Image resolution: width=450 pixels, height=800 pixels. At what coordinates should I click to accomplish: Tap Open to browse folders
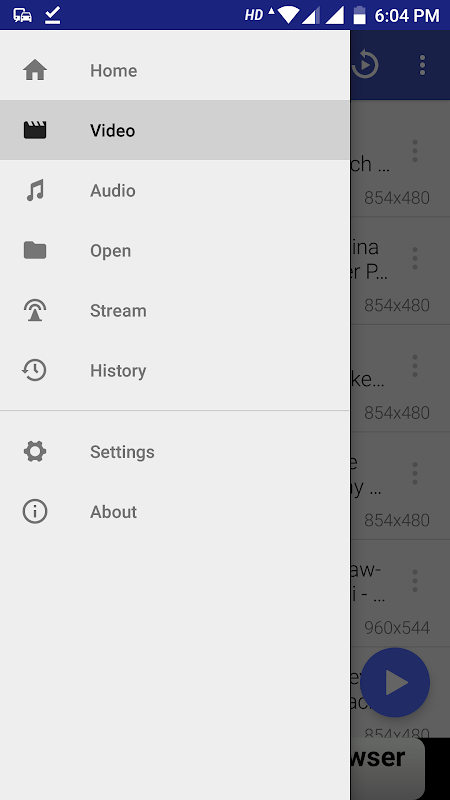click(x=175, y=251)
